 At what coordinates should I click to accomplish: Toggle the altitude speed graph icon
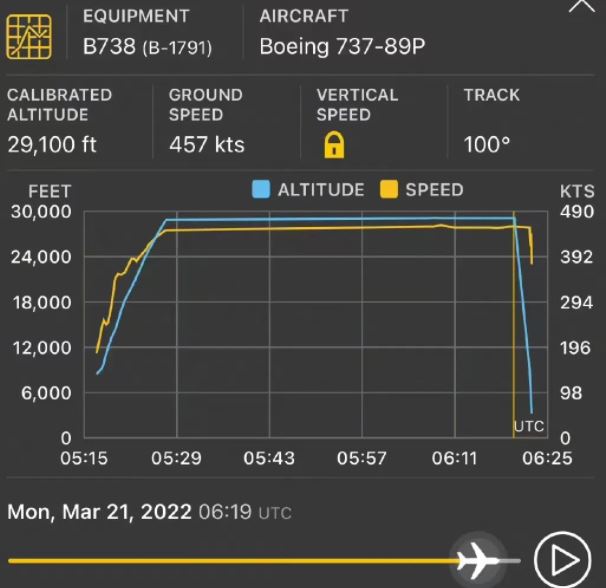pyautogui.click(x=31, y=38)
